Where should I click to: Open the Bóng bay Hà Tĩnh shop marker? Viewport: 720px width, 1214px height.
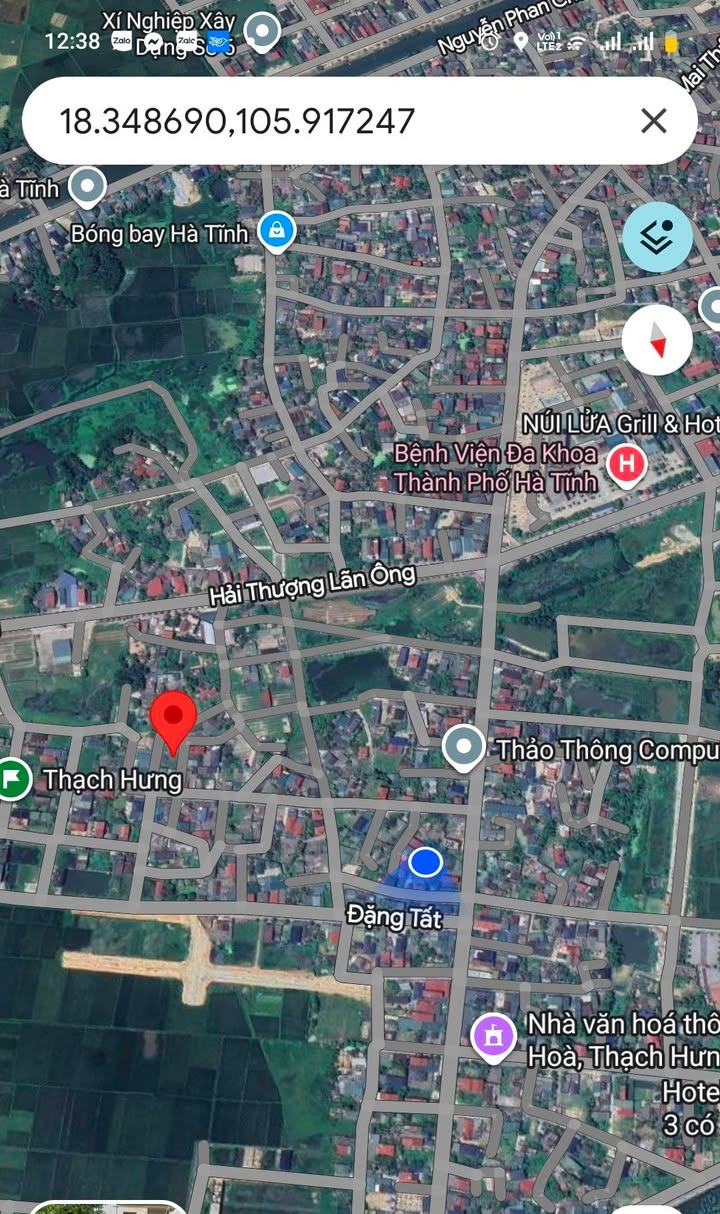tap(276, 232)
